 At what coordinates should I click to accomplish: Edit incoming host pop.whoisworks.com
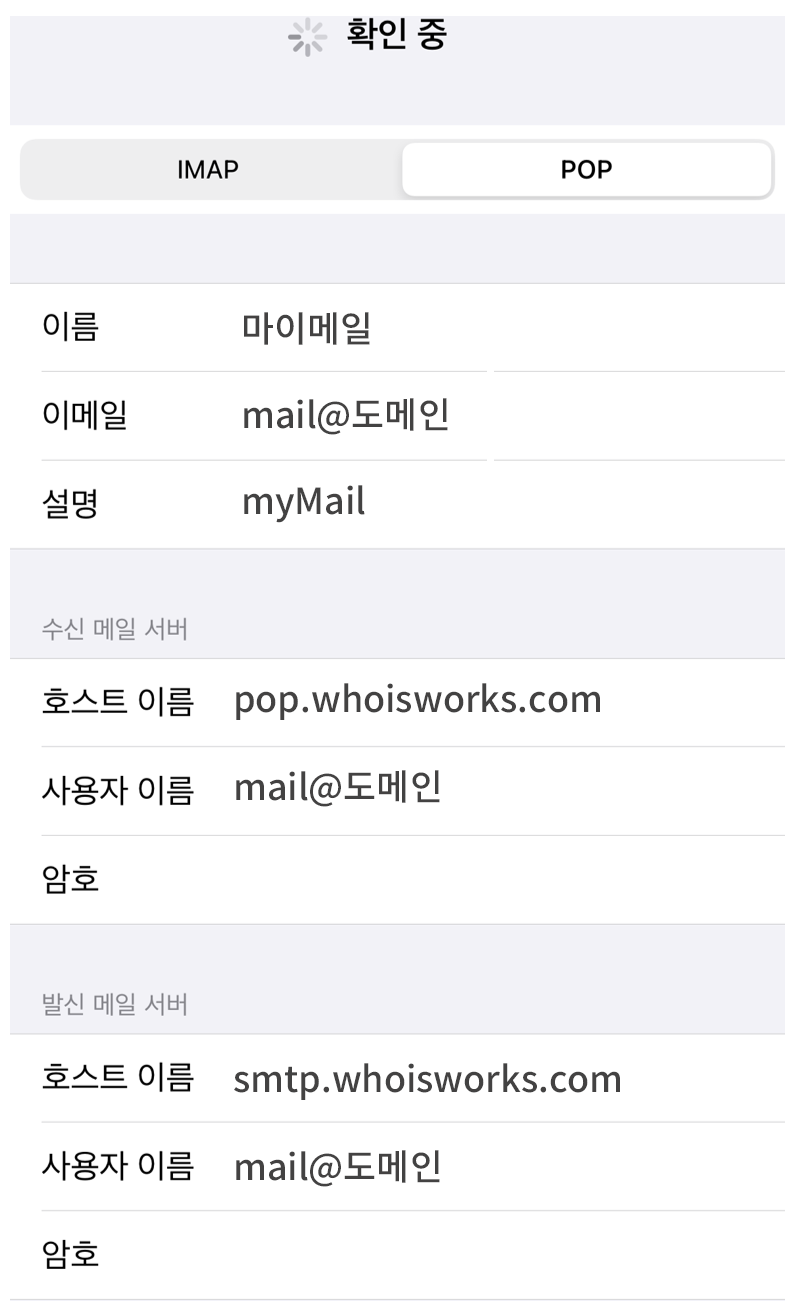pyautogui.click(x=398, y=702)
